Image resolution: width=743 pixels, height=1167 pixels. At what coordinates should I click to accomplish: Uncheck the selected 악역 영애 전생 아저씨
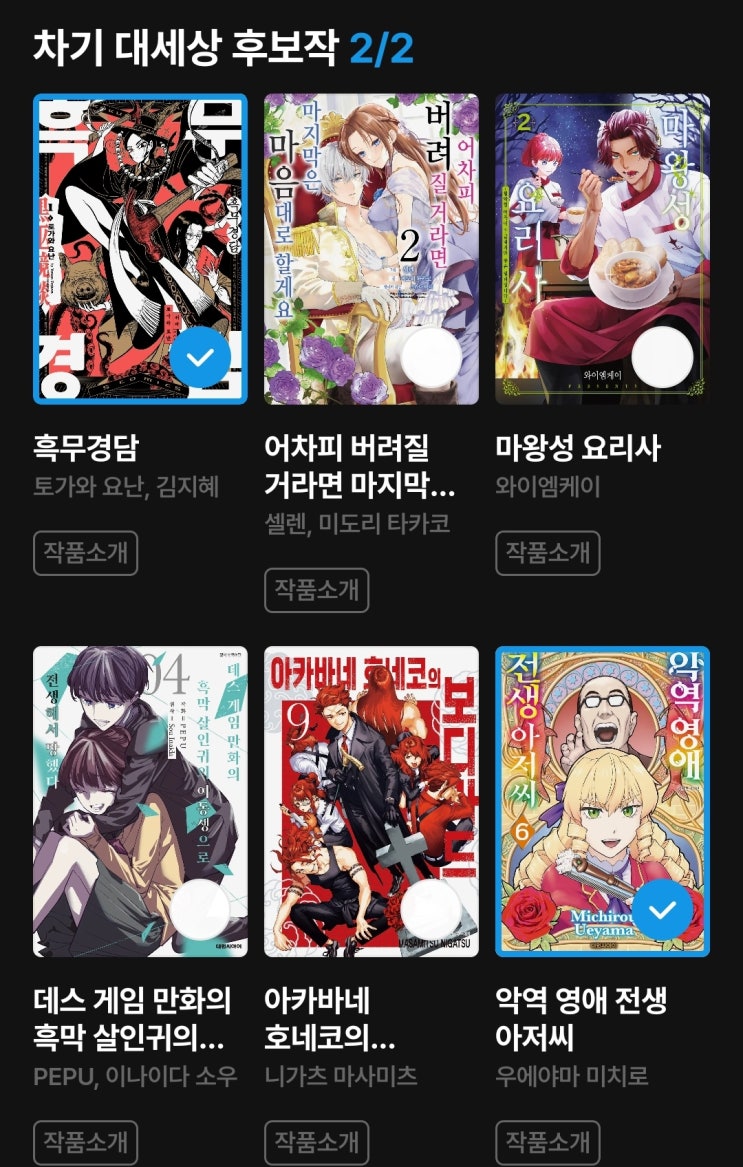662,909
